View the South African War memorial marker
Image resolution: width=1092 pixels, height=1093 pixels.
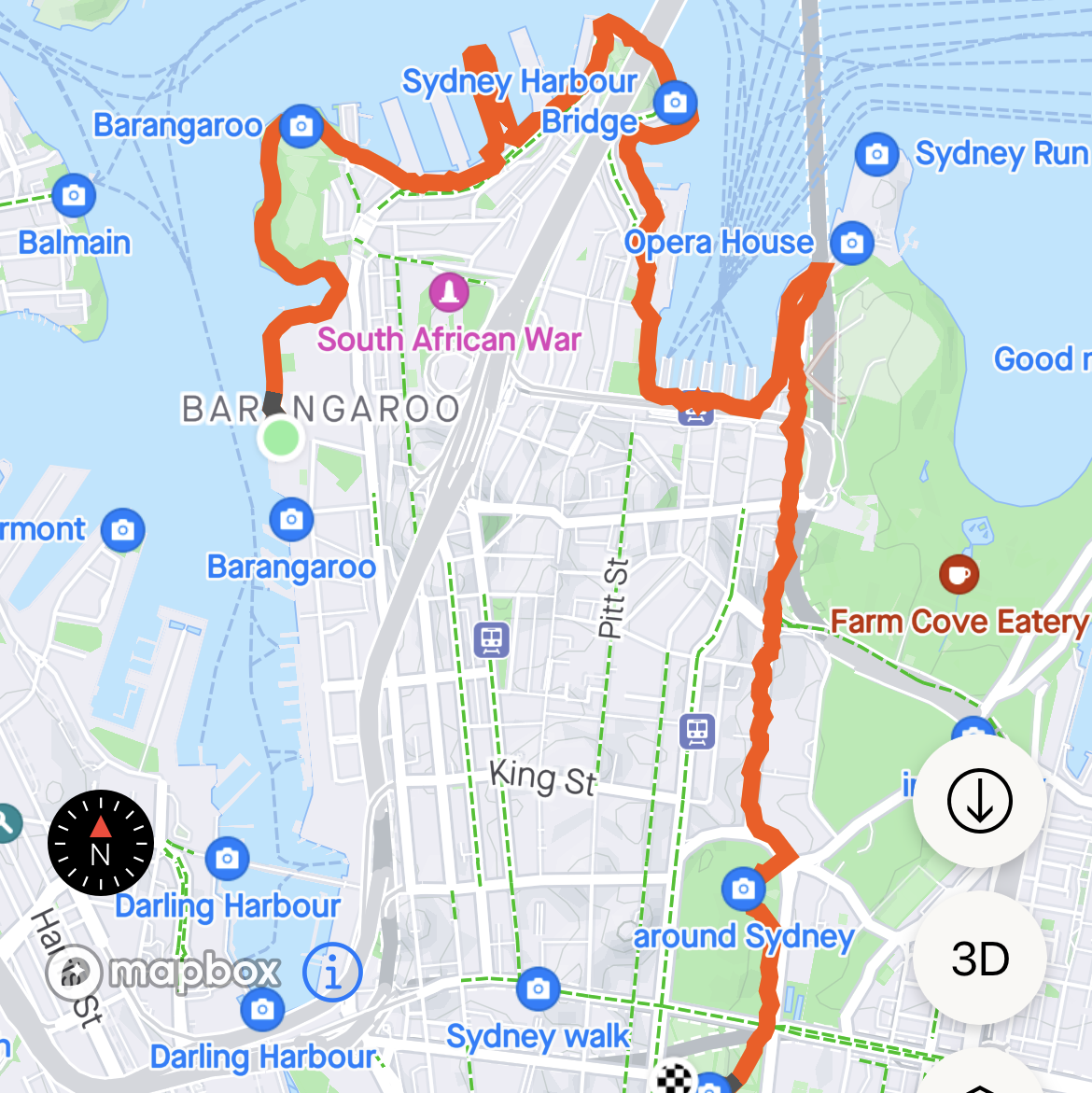[x=449, y=292]
